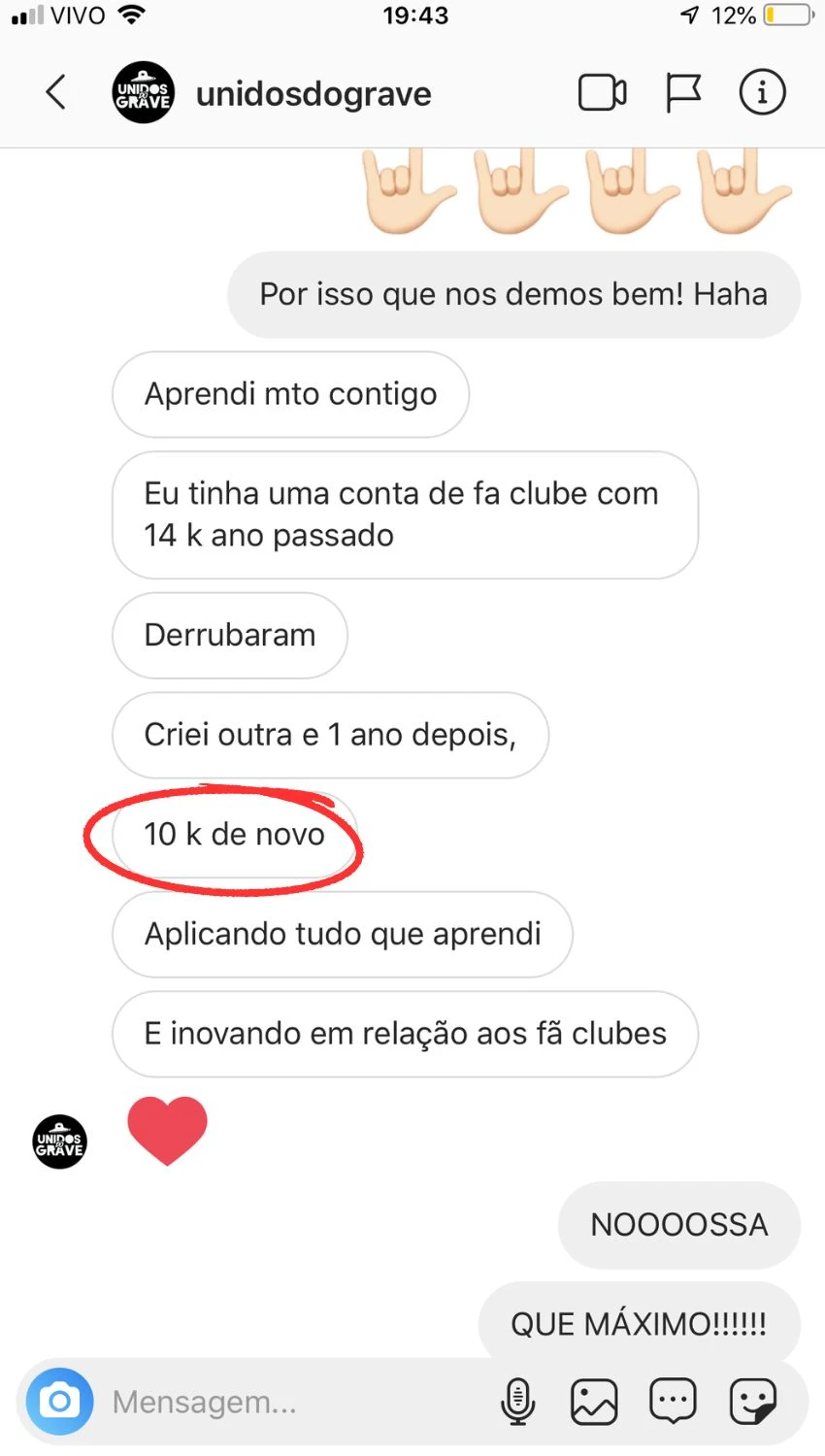This screenshot has height=1456, width=825.
Task: Open the camera to send a photo
Action: coord(60,1402)
